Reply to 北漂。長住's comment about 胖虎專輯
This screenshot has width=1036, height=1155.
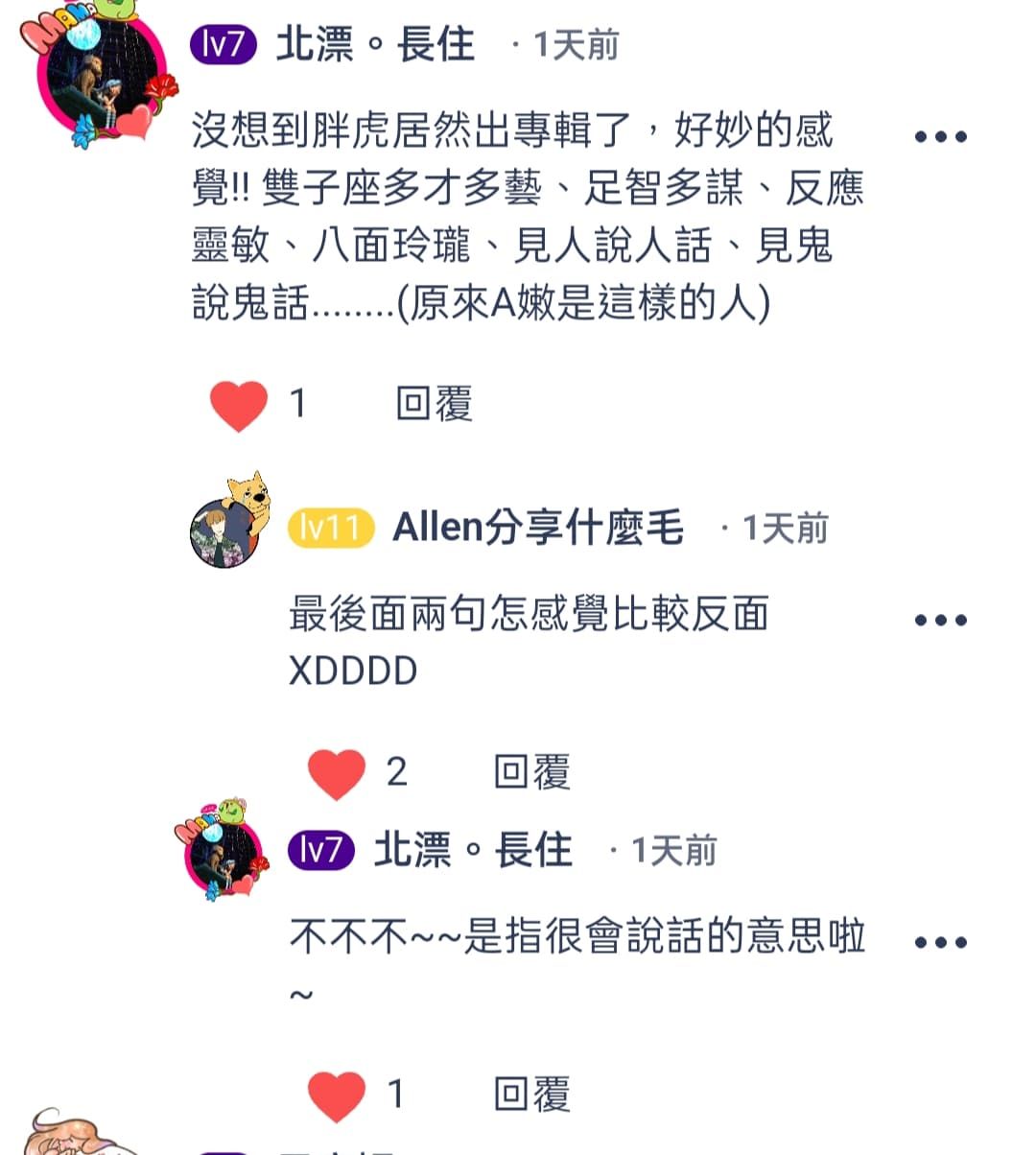tap(434, 405)
